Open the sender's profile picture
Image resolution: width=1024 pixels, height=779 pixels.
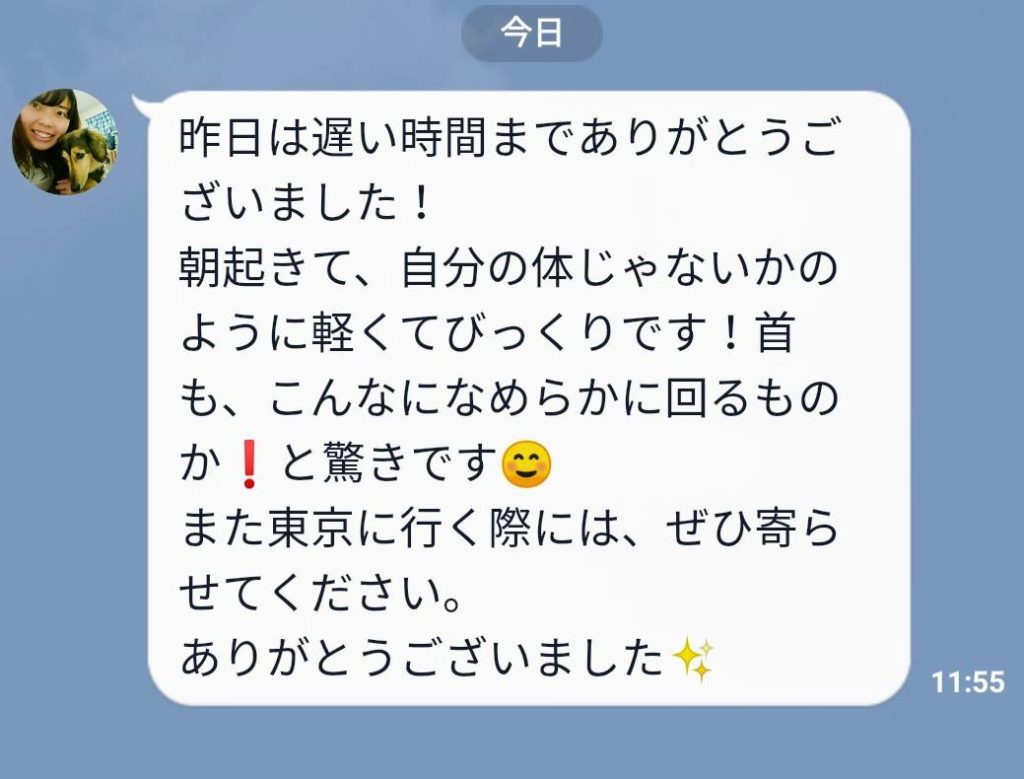(x=64, y=142)
